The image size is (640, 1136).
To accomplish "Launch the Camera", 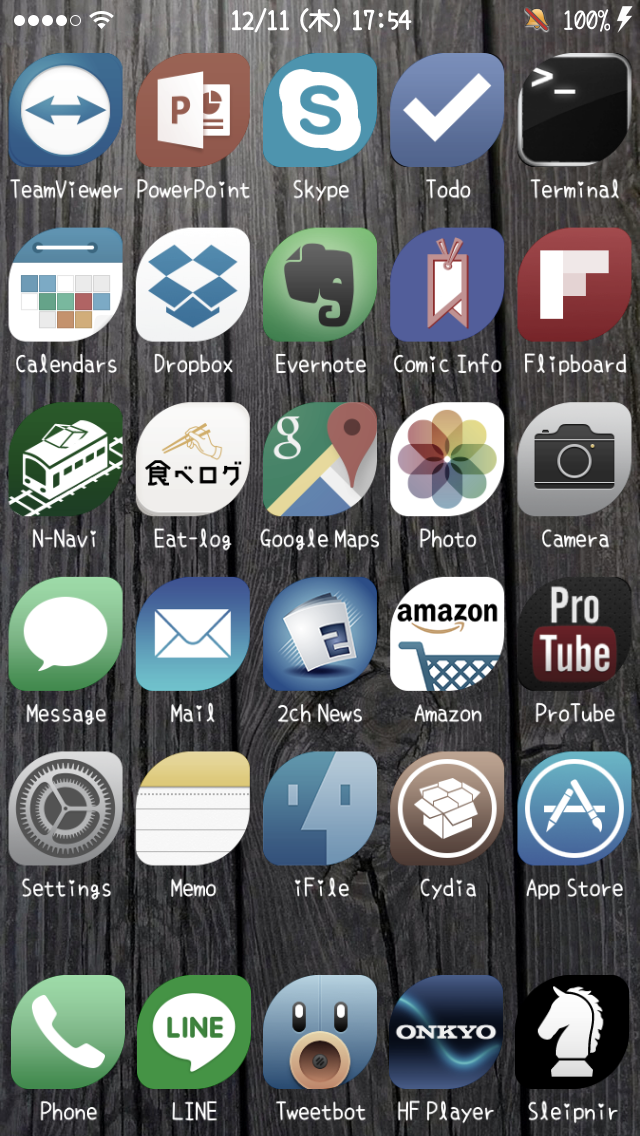I will (x=574, y=460).
